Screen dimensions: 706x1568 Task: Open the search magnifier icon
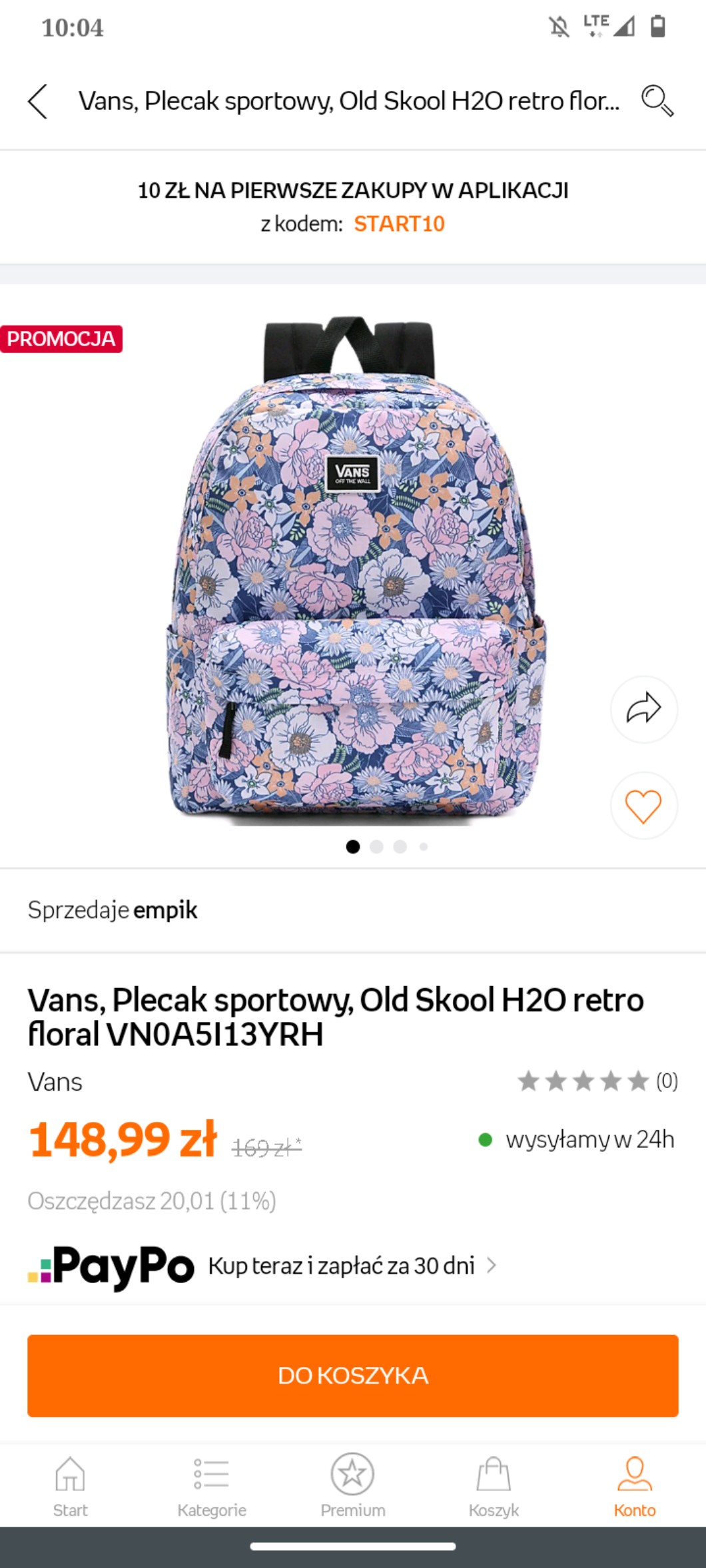(x=657, y=101)
